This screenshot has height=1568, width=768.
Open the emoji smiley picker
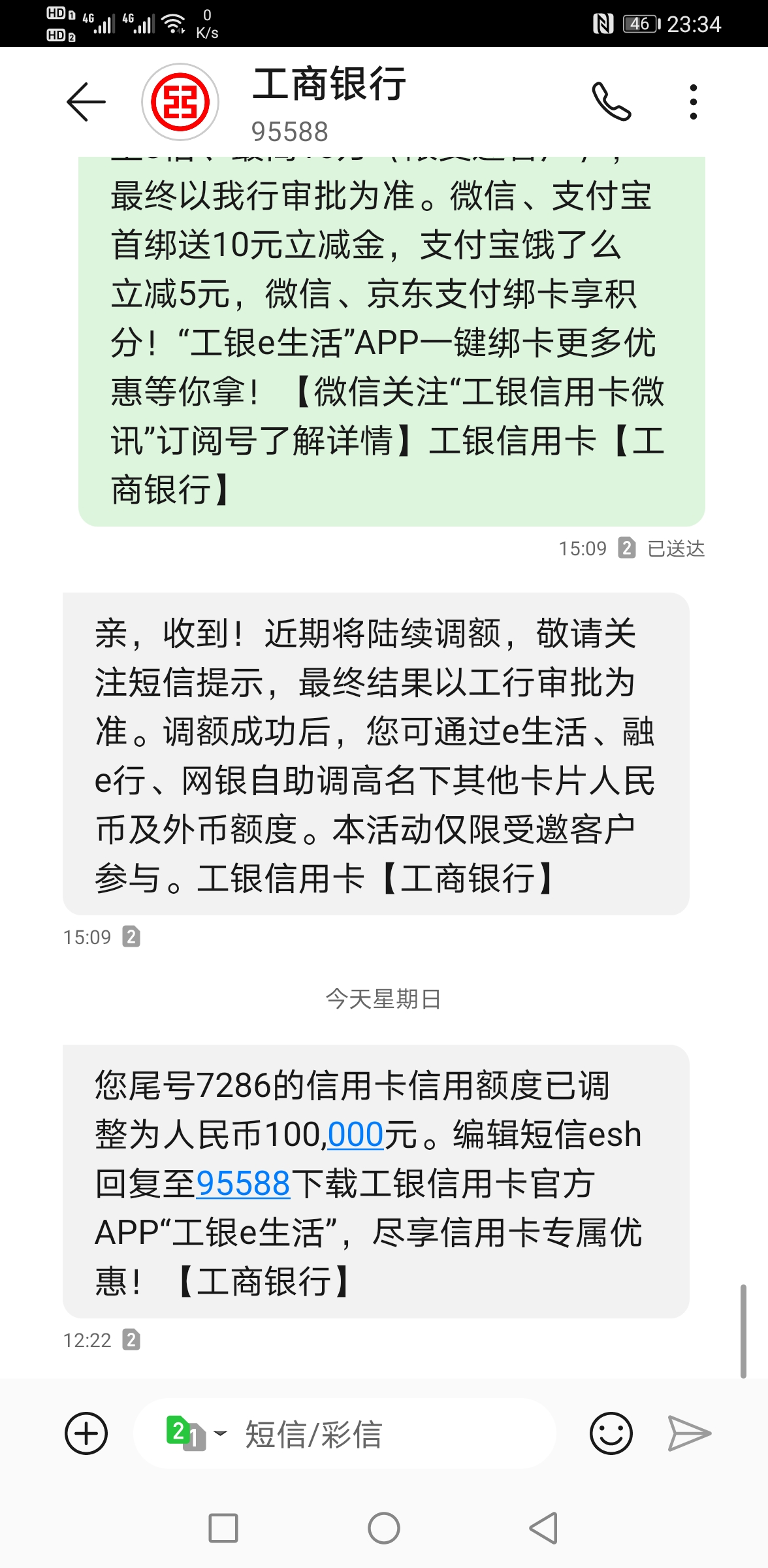point(611,1433)
